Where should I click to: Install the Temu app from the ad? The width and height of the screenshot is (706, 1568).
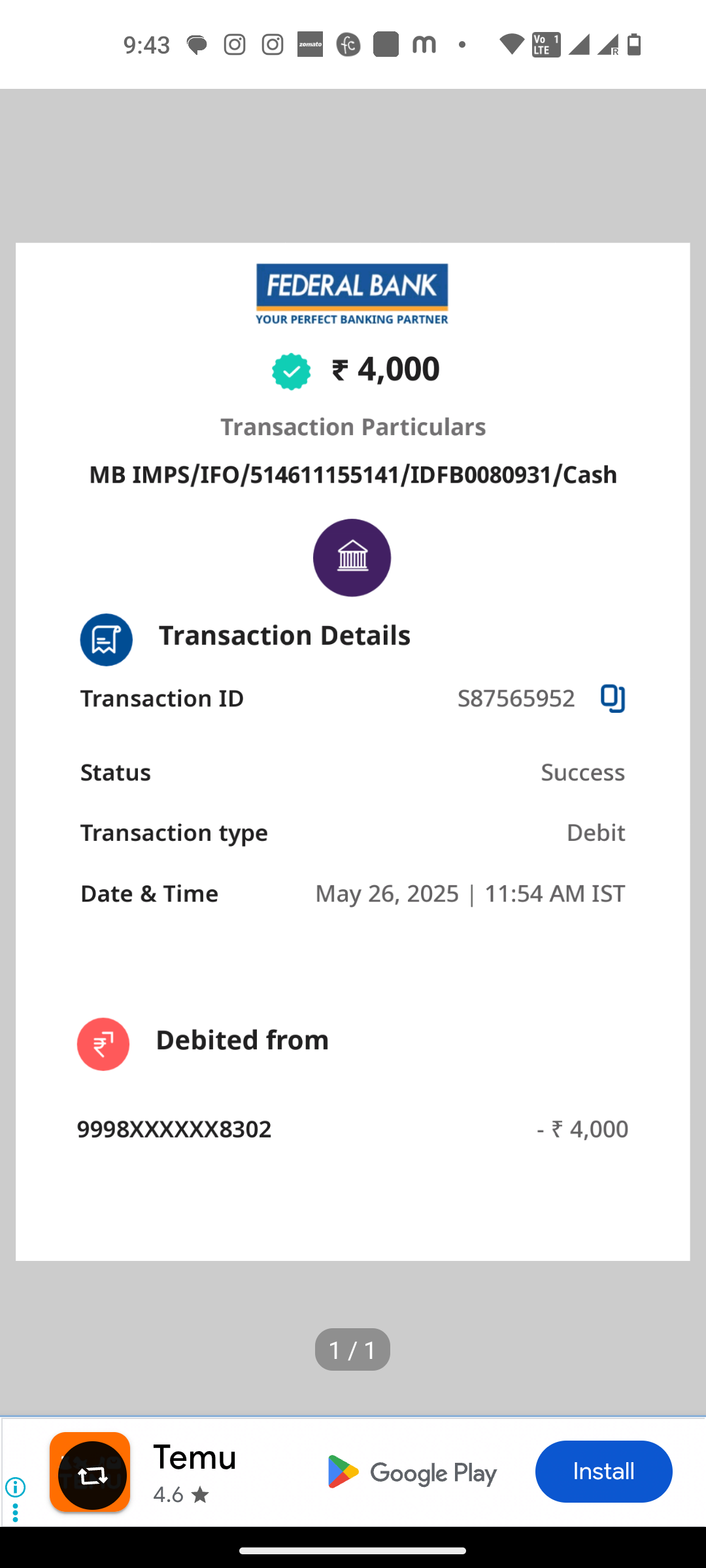click(x=603, y=1471)
